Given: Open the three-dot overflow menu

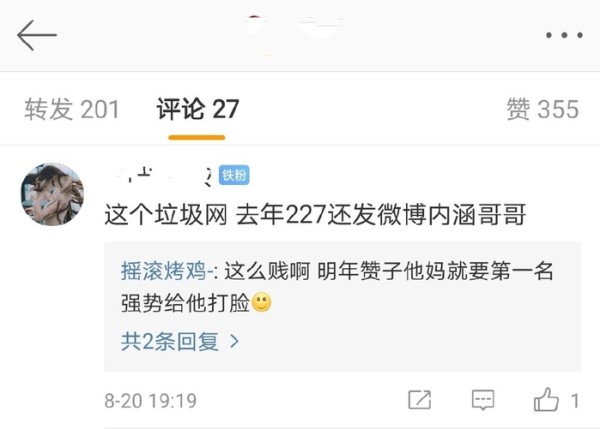Looking at the screenshot, I should click(x=563, y=36).
